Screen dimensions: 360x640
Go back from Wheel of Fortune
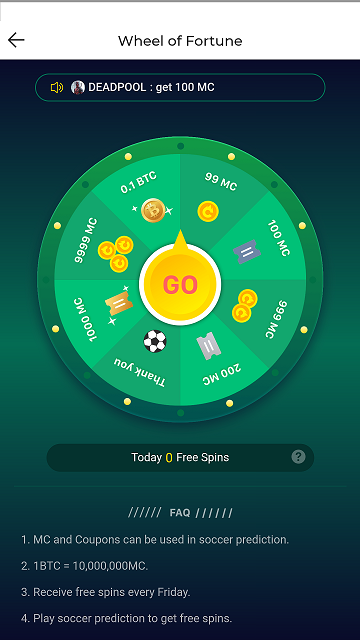pos(16,40)
